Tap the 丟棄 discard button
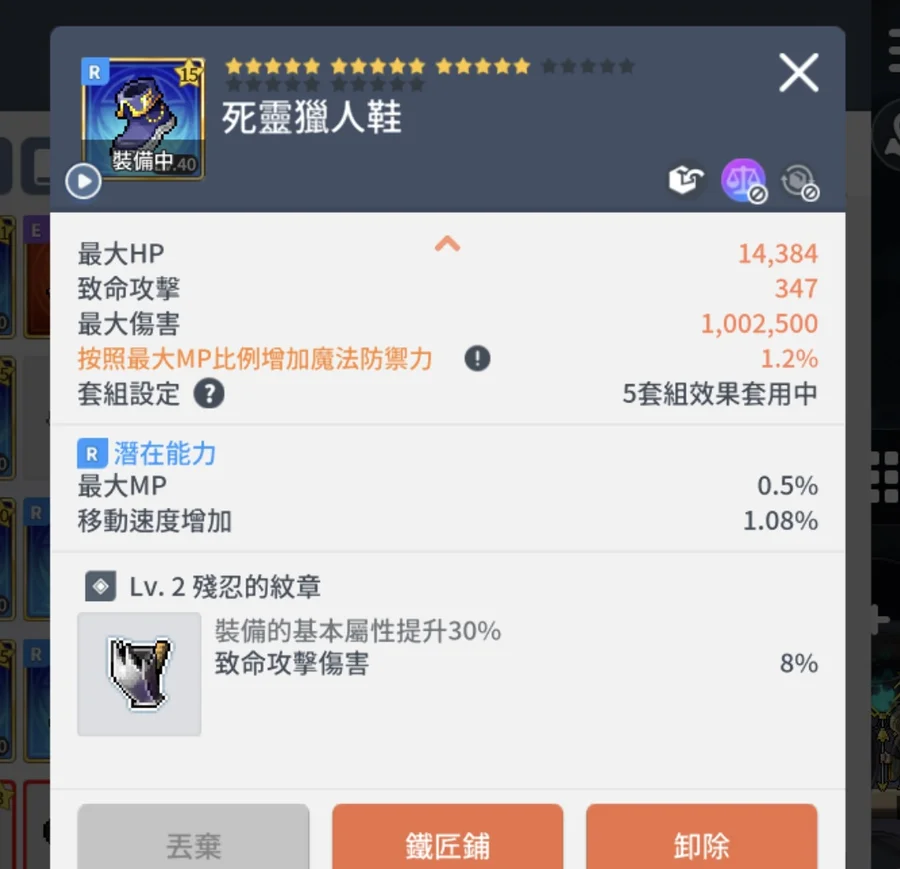Viewport: 900px width, 869px height. (x=193, y=845)
